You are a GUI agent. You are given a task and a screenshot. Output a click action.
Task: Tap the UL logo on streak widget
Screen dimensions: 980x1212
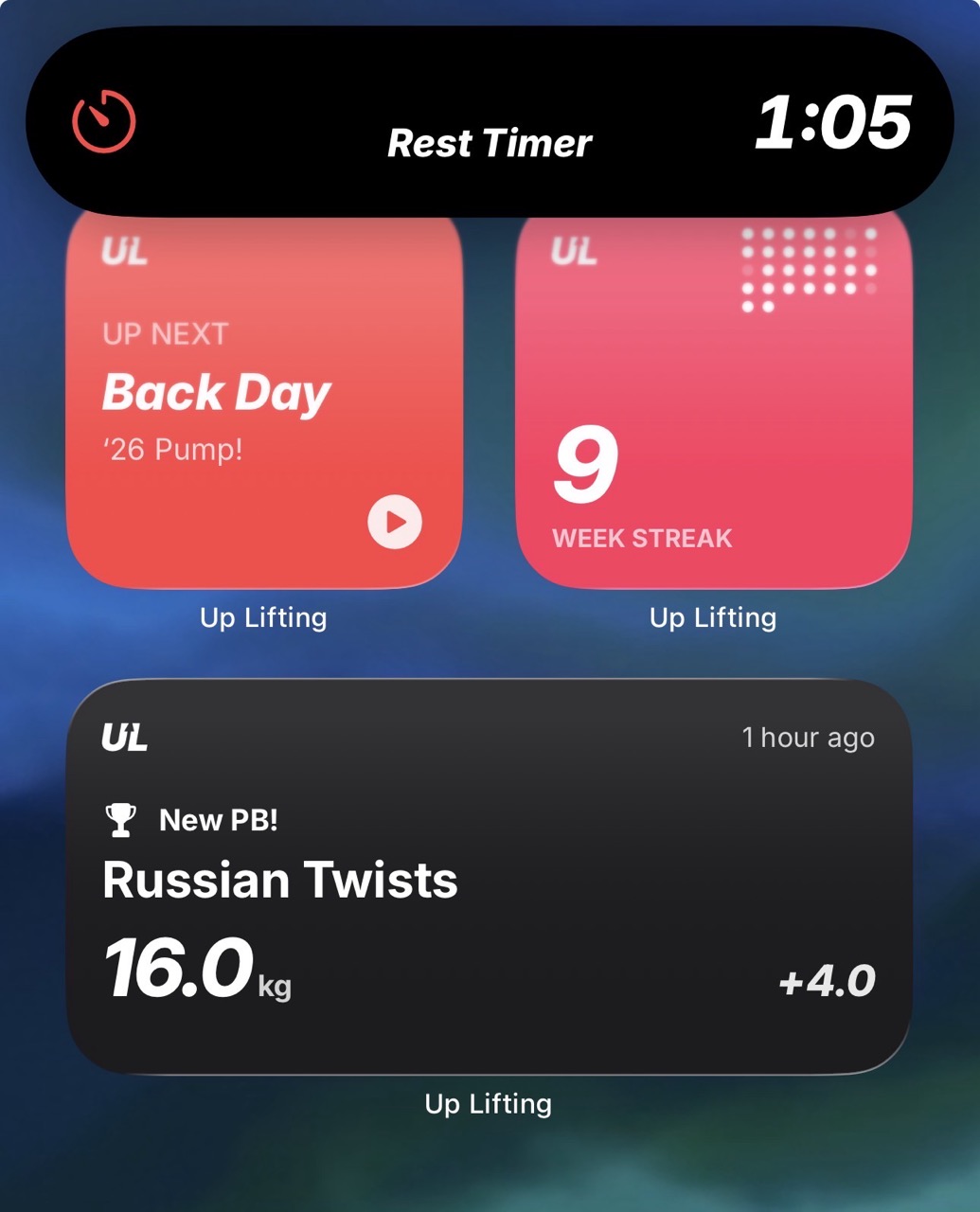tap(573, 253)
